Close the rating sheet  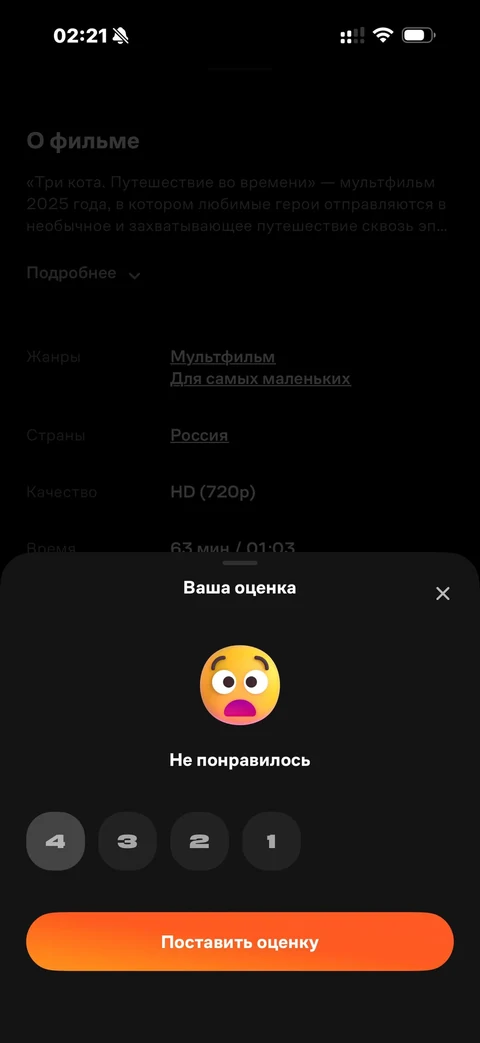coord(442,593)
